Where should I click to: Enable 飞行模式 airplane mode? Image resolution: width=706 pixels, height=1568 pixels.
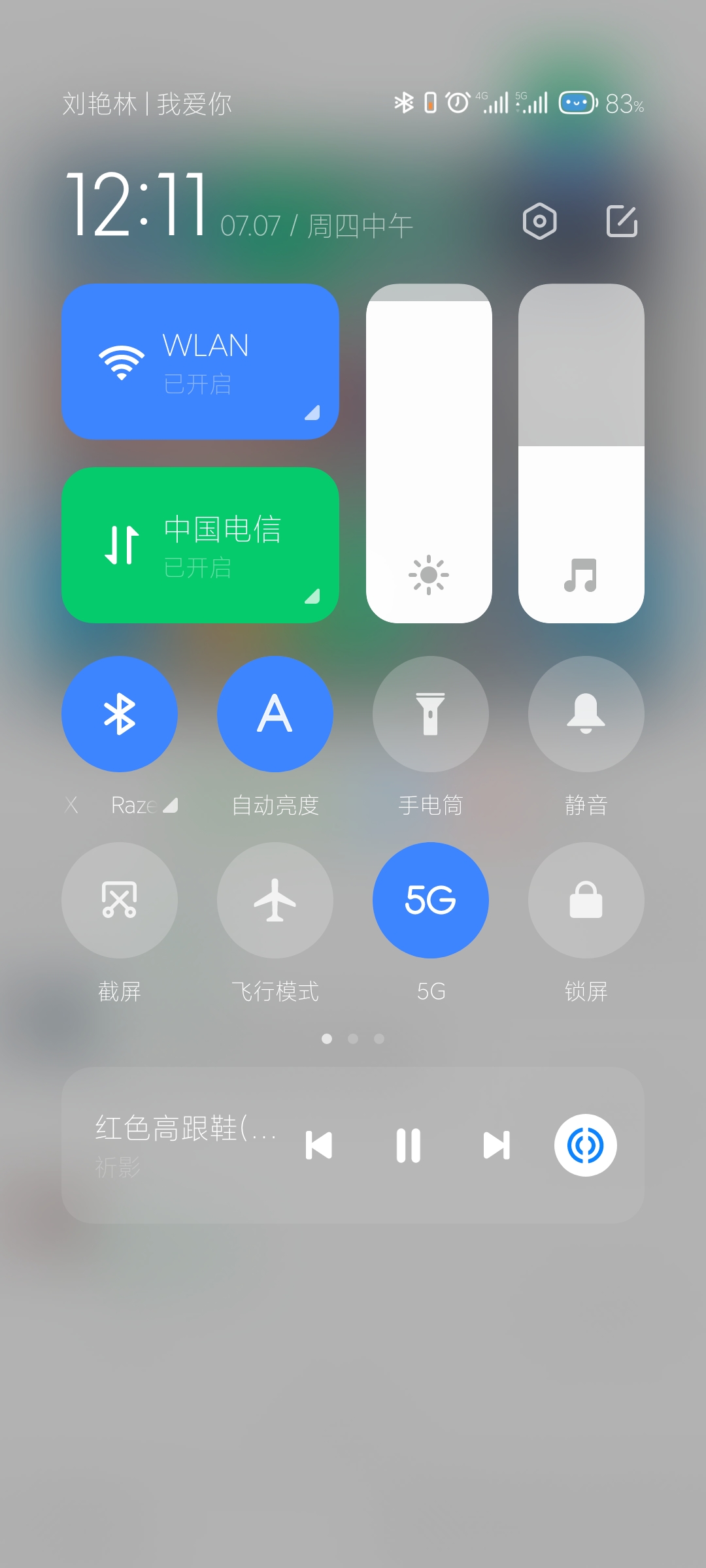tap(275, 900)
